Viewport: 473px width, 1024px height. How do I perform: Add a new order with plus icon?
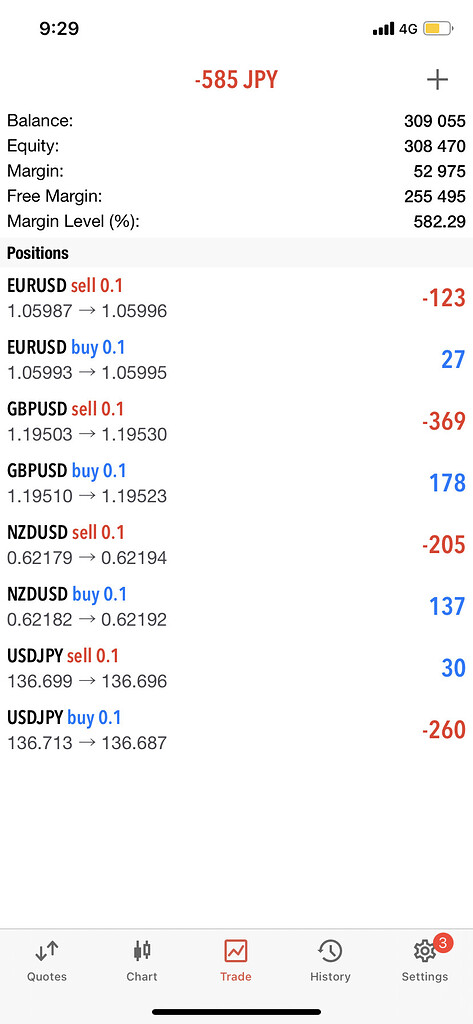pyautogui.click(x=437, y=80)
